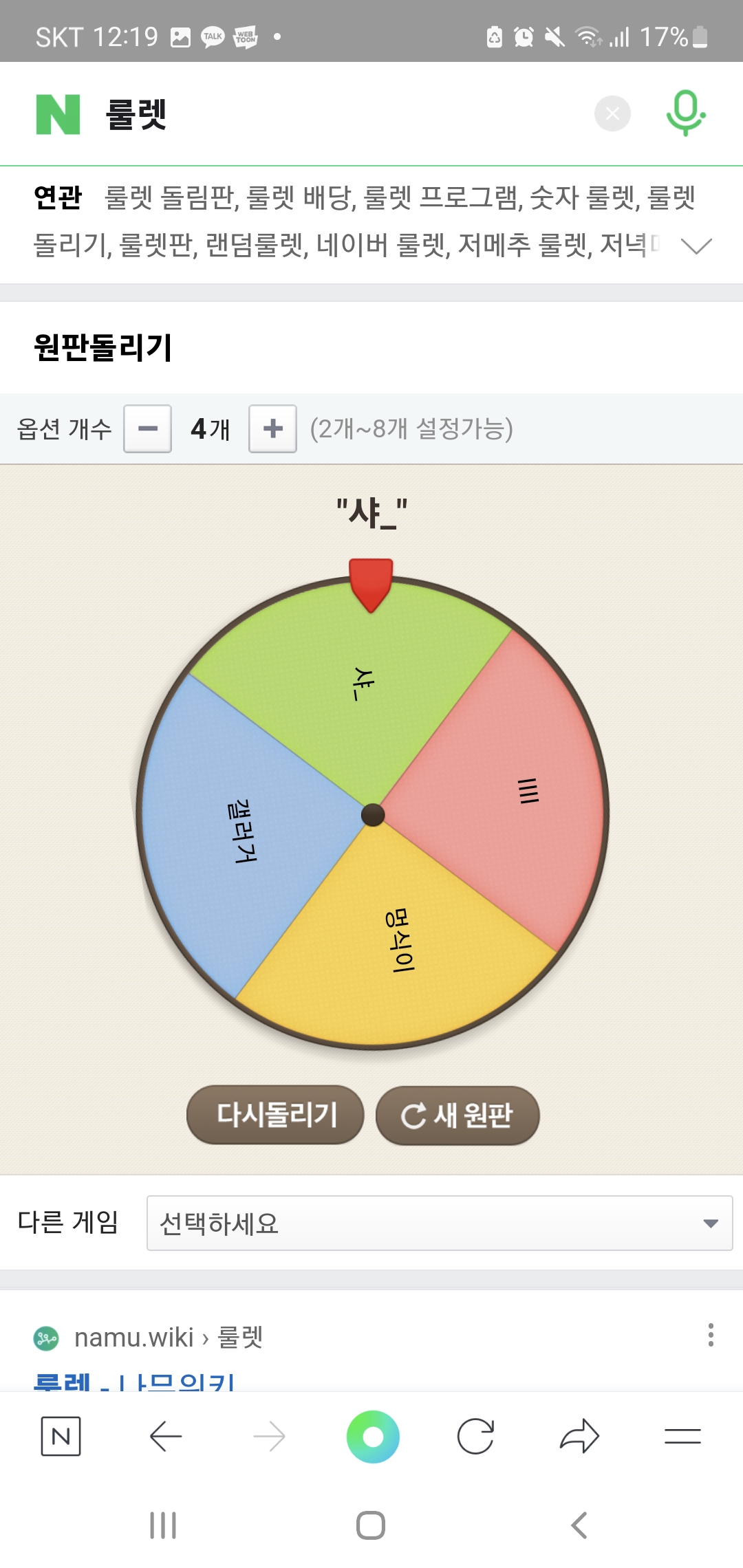The image size is (743, 1568).
Task: Create a new wheel with 새 원판
Action: [457, 1115]
